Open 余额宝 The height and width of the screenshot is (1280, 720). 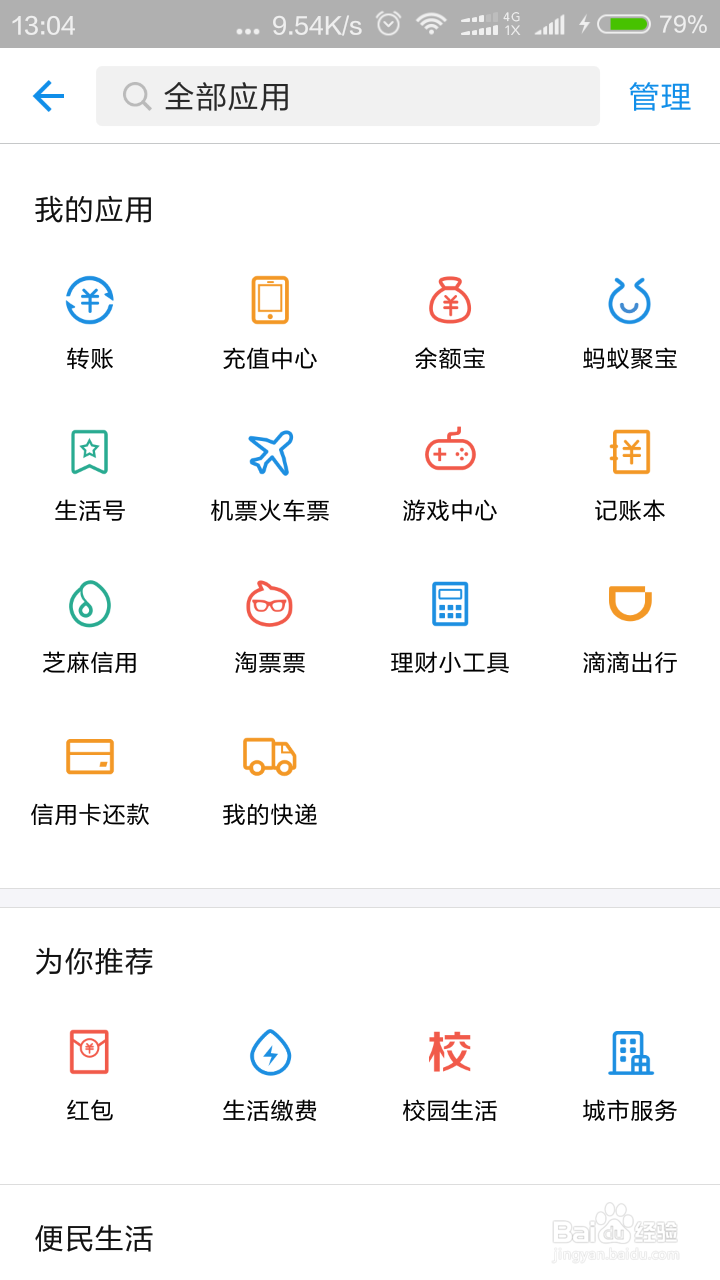[x=450, y=322]
